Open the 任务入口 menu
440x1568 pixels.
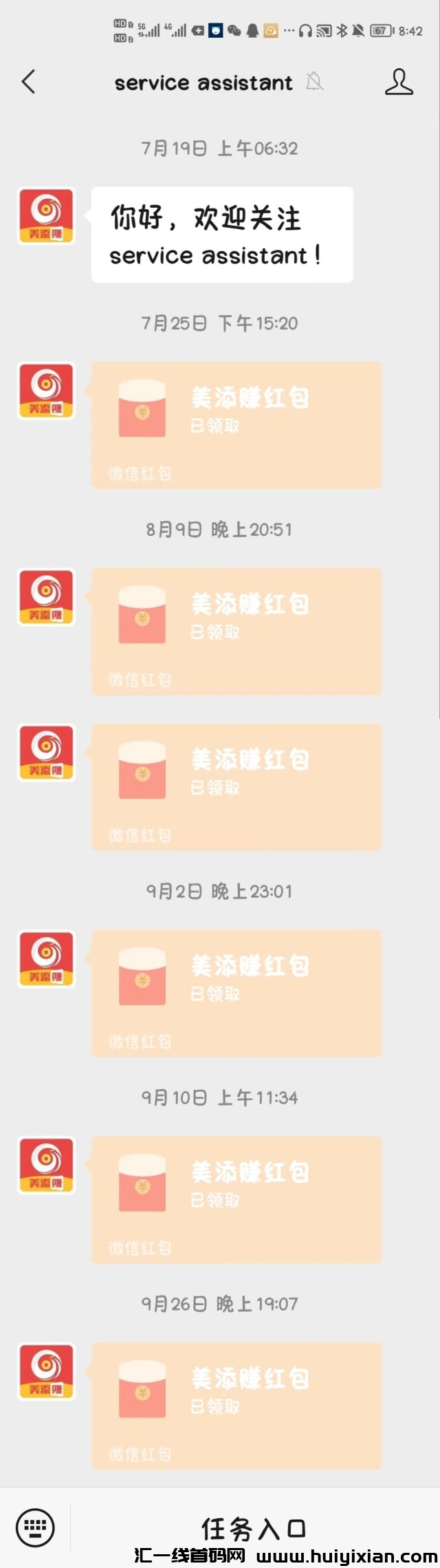(254, 1528)
